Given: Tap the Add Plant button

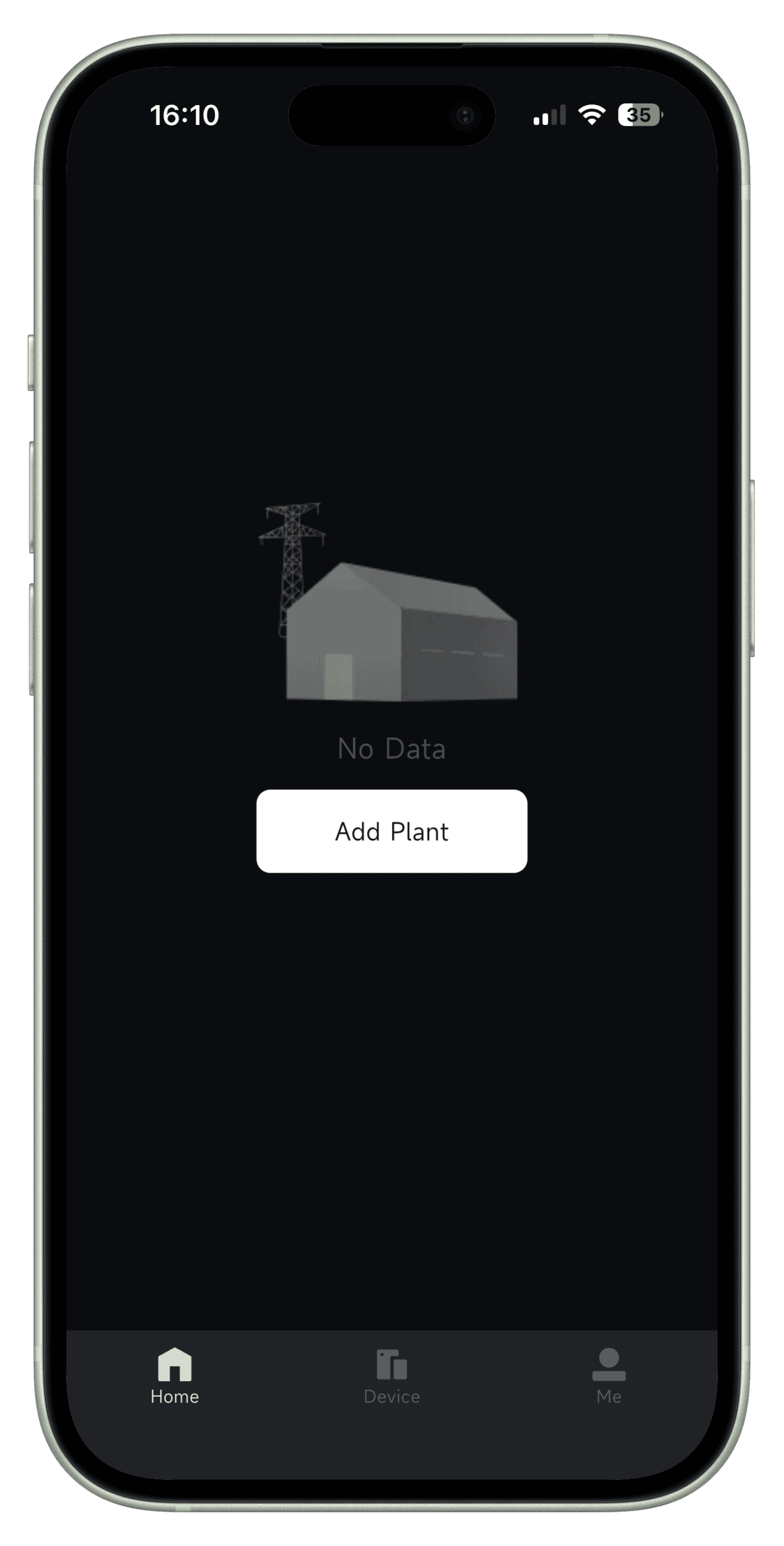Looking at the screenshot, I should [x=392, y=831].
